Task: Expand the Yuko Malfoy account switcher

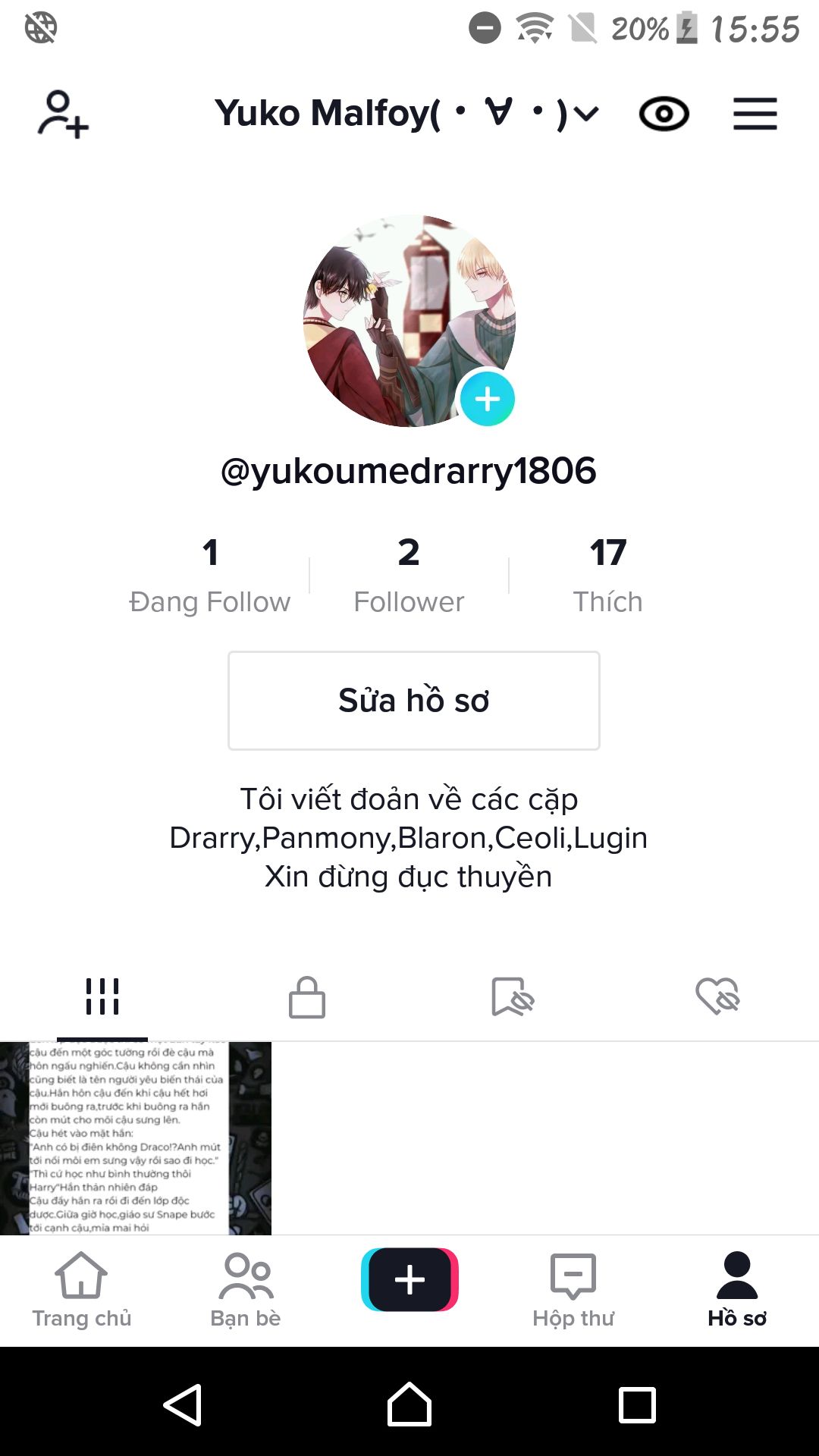Action: 407,114
